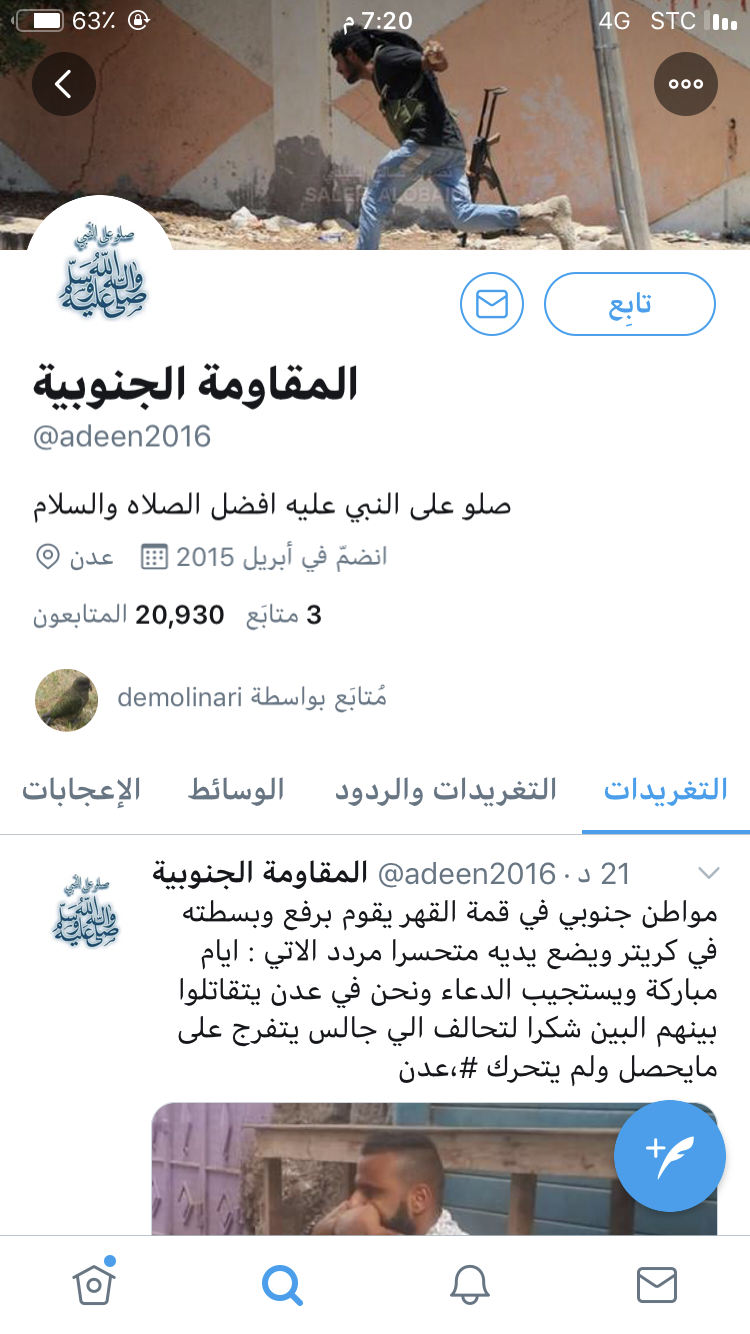Open the Messages tab in bottom bar
The height and width of the screenshot is (1334, 750).
coord(657,1285)
